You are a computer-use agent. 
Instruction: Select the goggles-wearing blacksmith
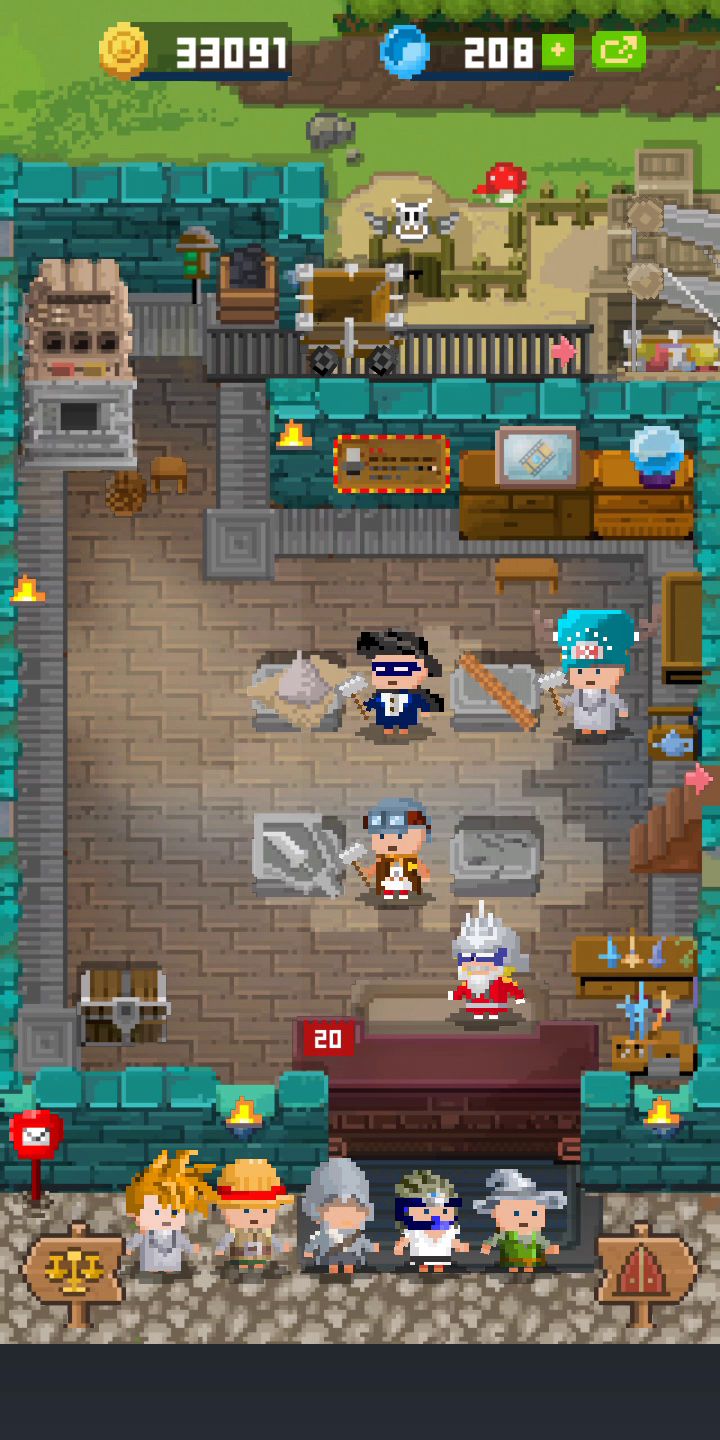tap(395, 850)
